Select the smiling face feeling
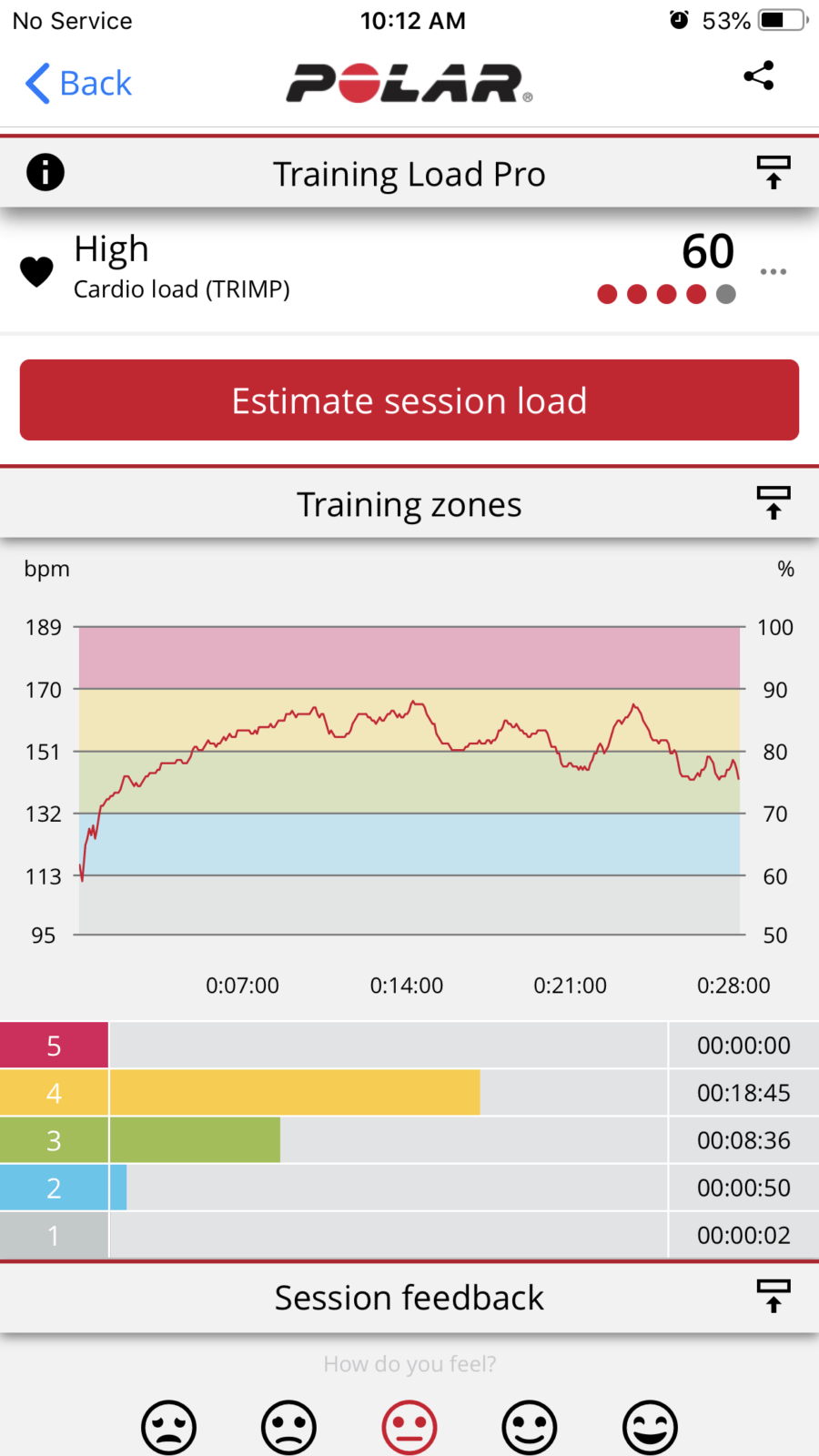The height and width of the screenshot is (1456, 819). 530,1427
